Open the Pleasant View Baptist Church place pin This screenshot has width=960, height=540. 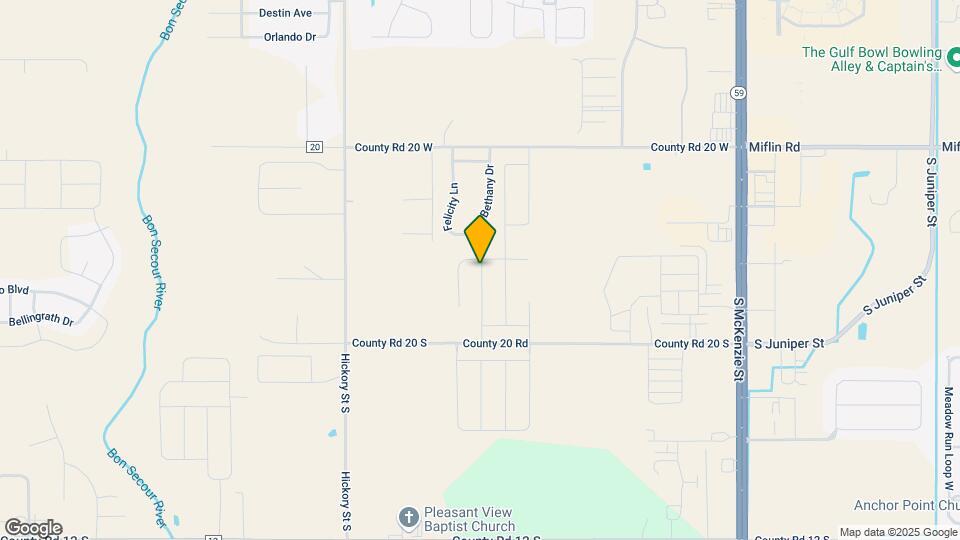click(407, 518)
